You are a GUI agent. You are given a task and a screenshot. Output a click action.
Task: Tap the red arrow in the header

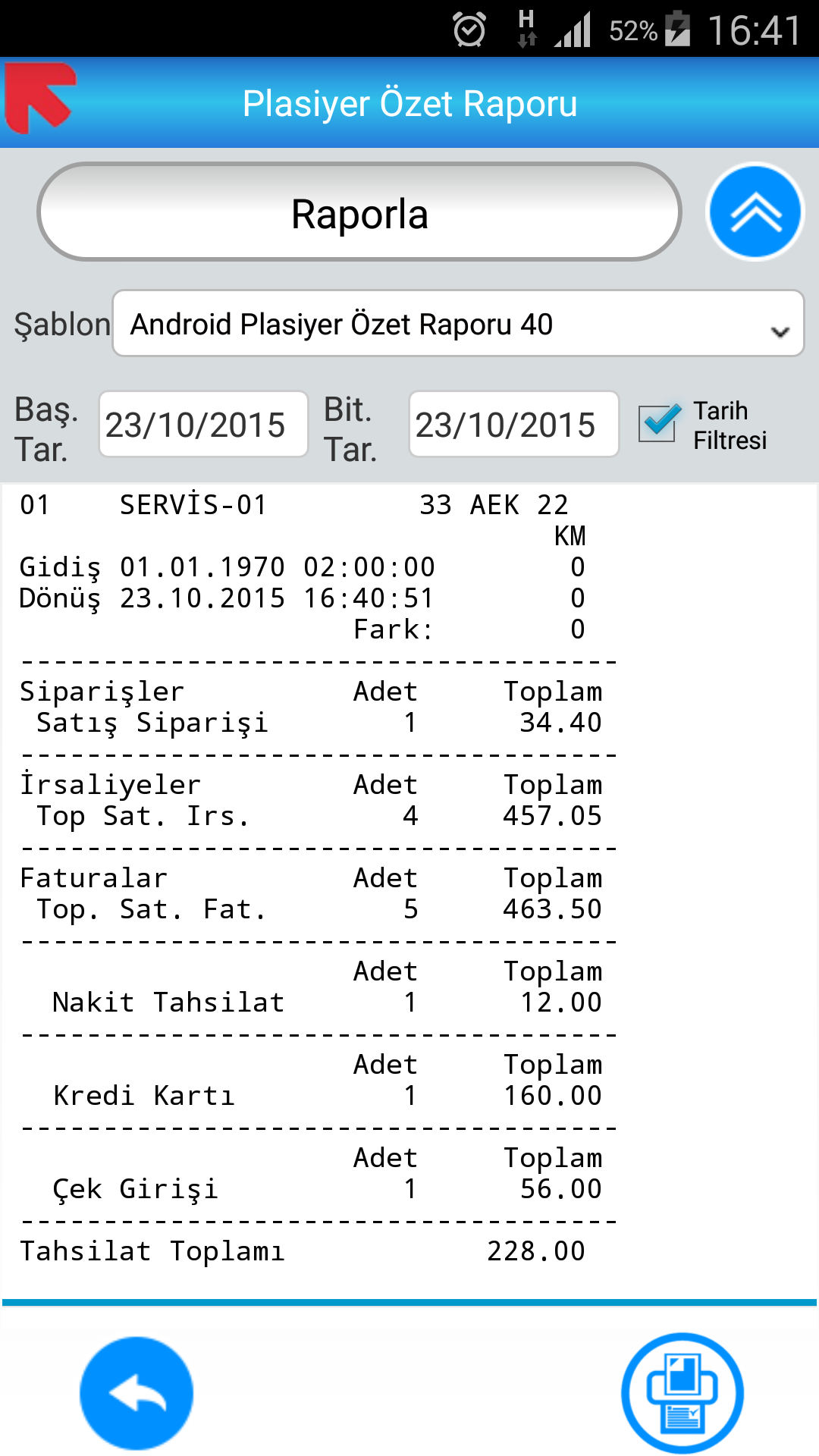tap(40, 99)
